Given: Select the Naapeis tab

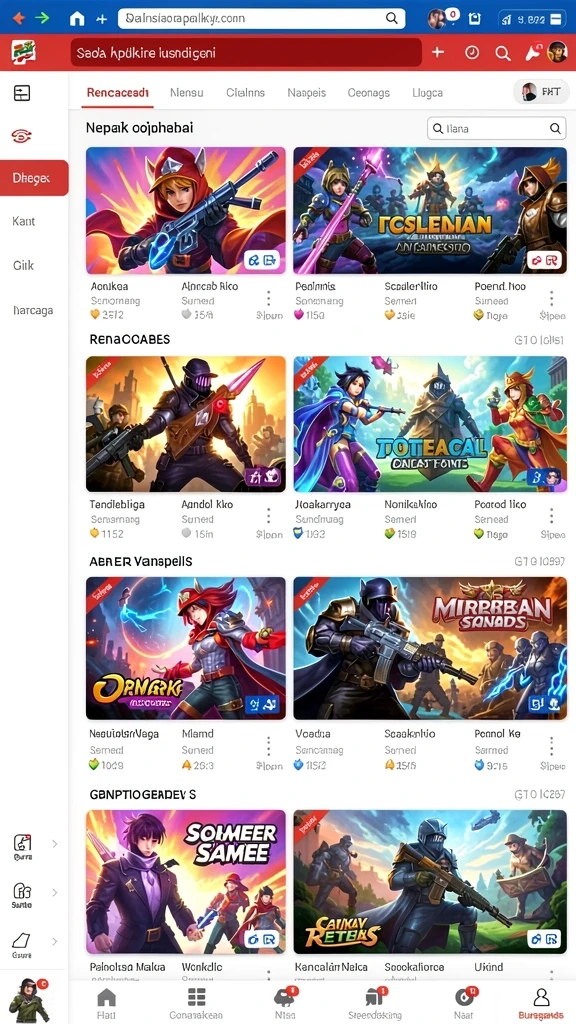Looking at the screenshot, I should click(x=306, y=93).
